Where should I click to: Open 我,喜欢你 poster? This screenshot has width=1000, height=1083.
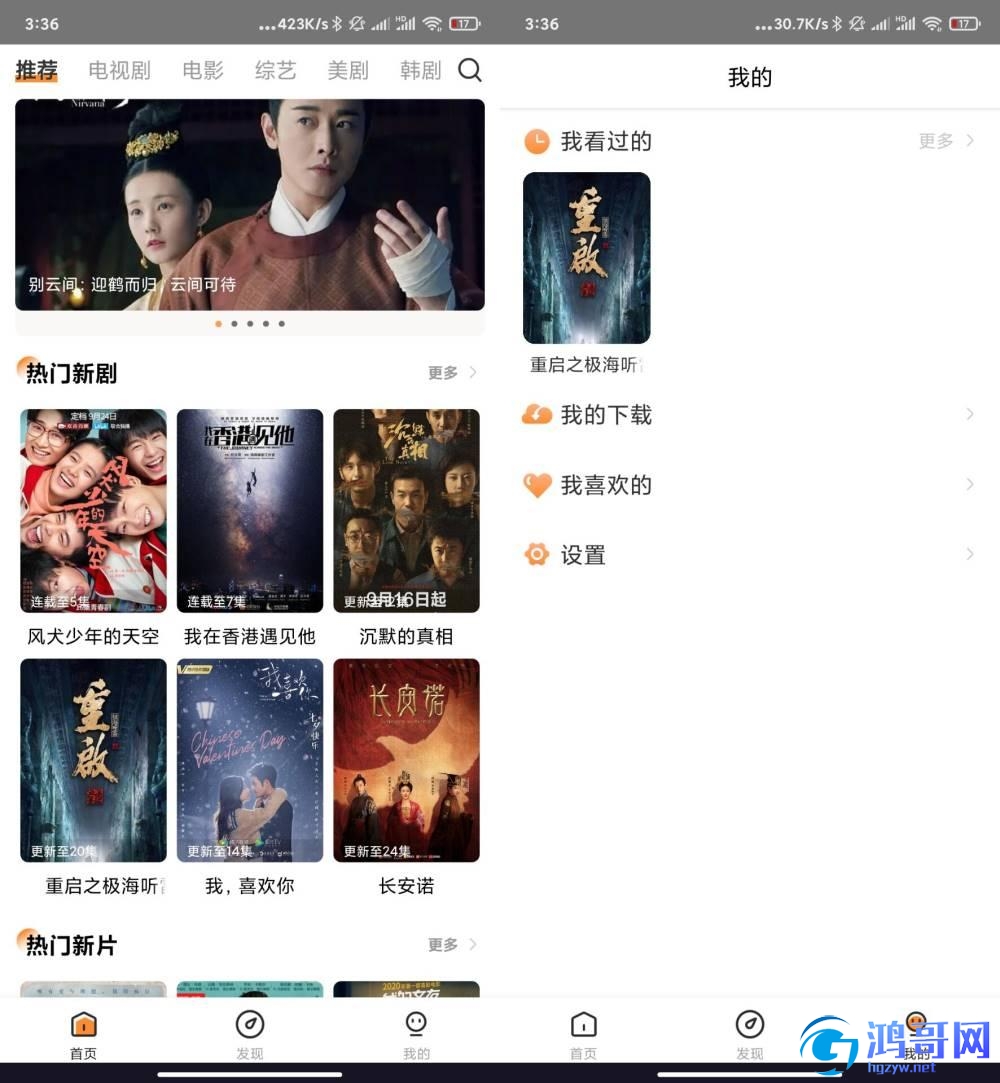click(x=250, y=760)
